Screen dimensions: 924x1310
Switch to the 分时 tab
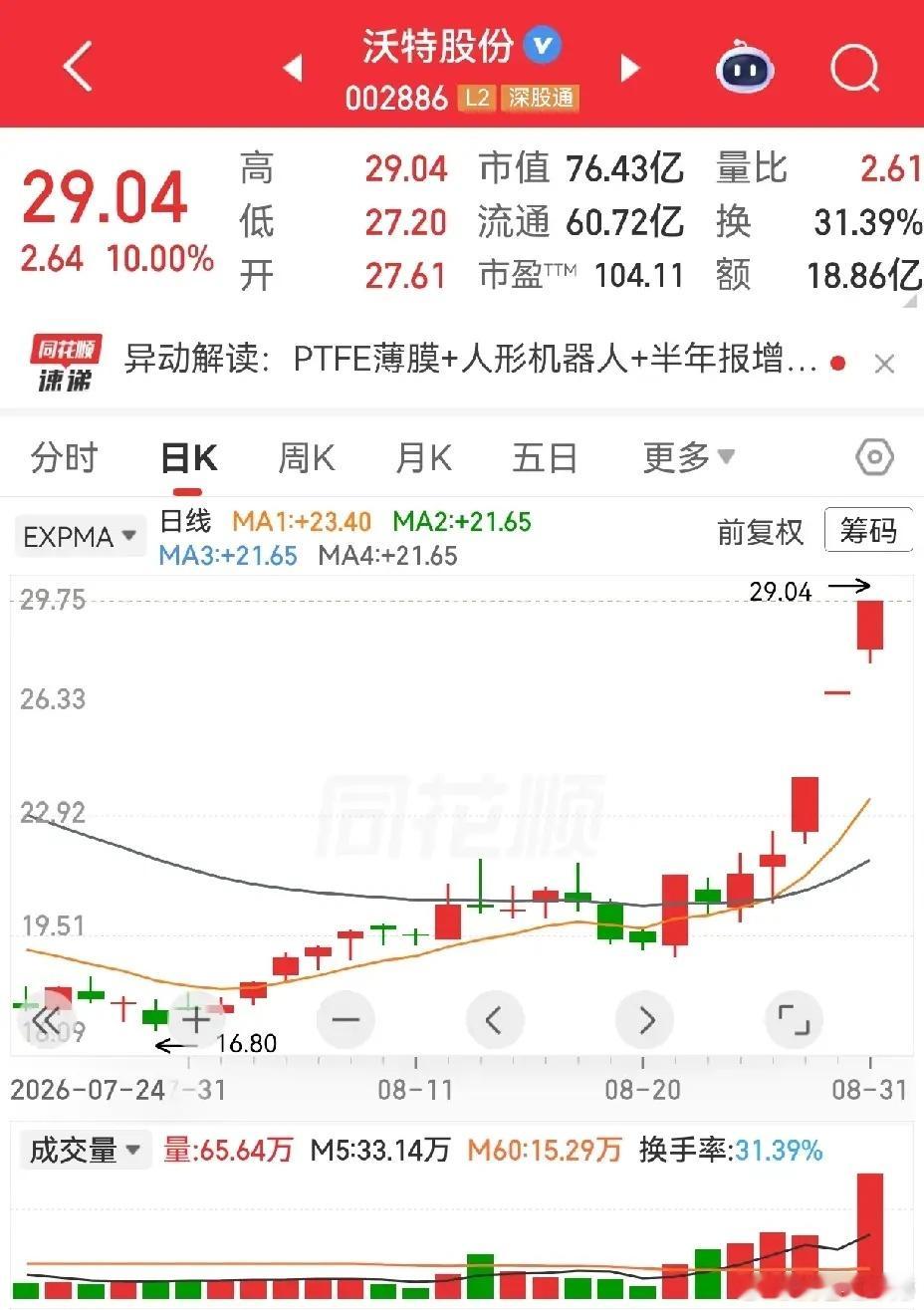point(65,458)
